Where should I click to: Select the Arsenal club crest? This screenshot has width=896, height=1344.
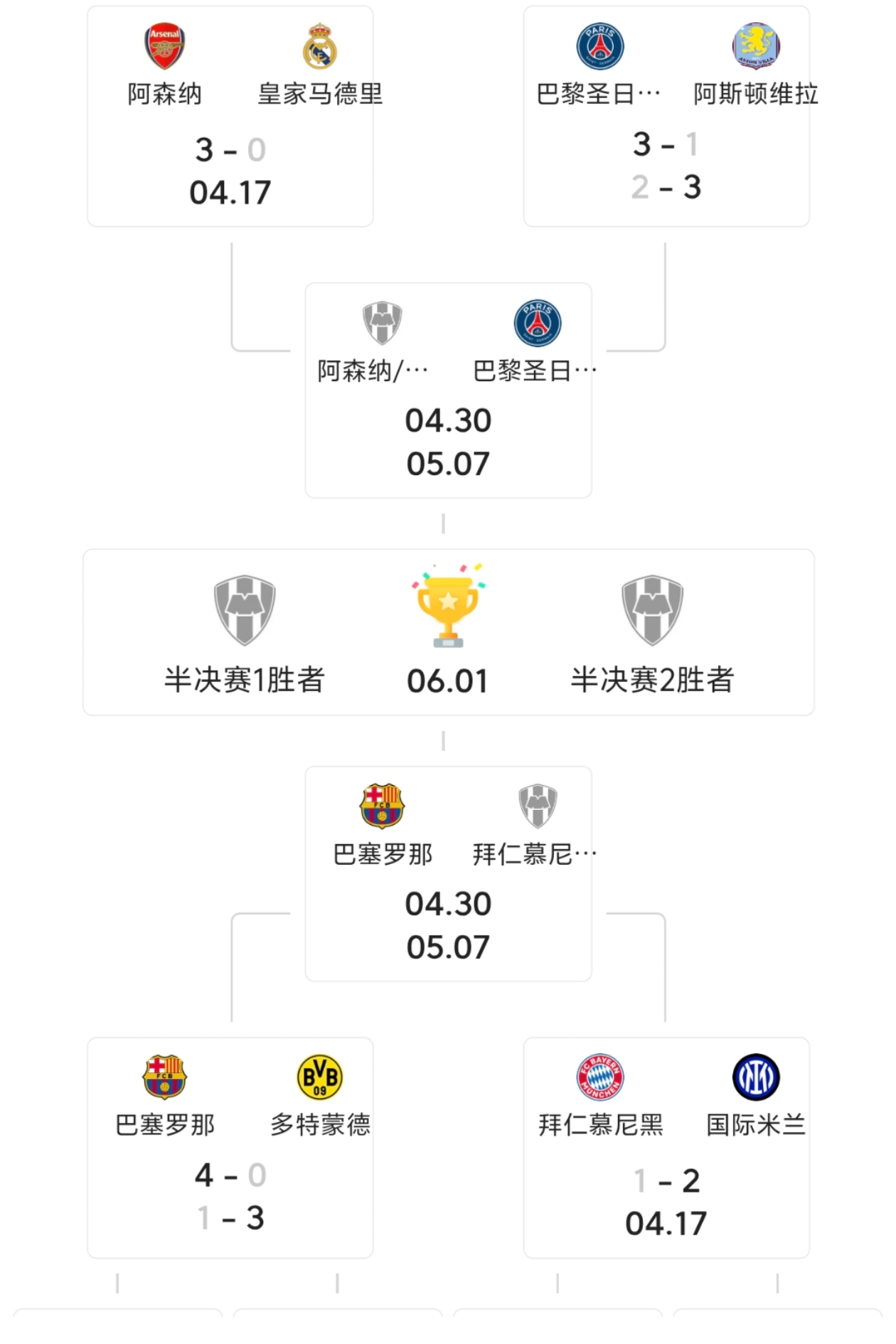pos(165,47)
